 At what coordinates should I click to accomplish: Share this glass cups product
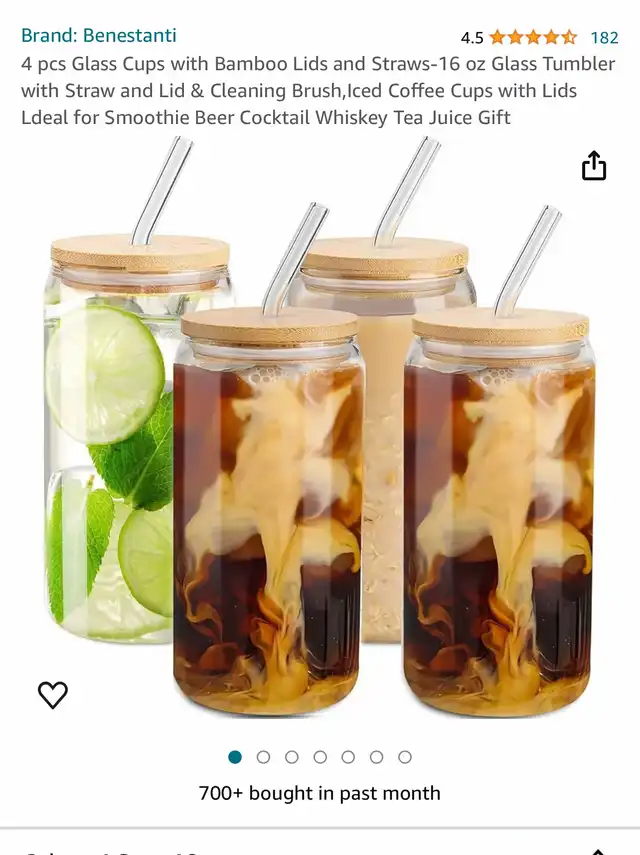(594, 165)
